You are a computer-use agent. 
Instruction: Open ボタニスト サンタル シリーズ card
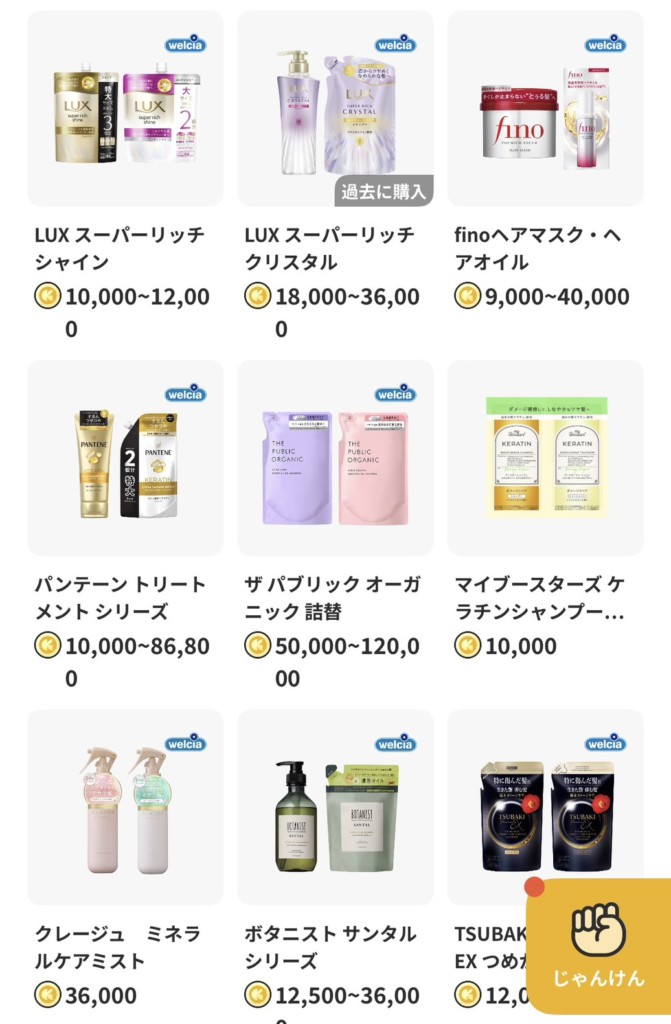[335, 808]
